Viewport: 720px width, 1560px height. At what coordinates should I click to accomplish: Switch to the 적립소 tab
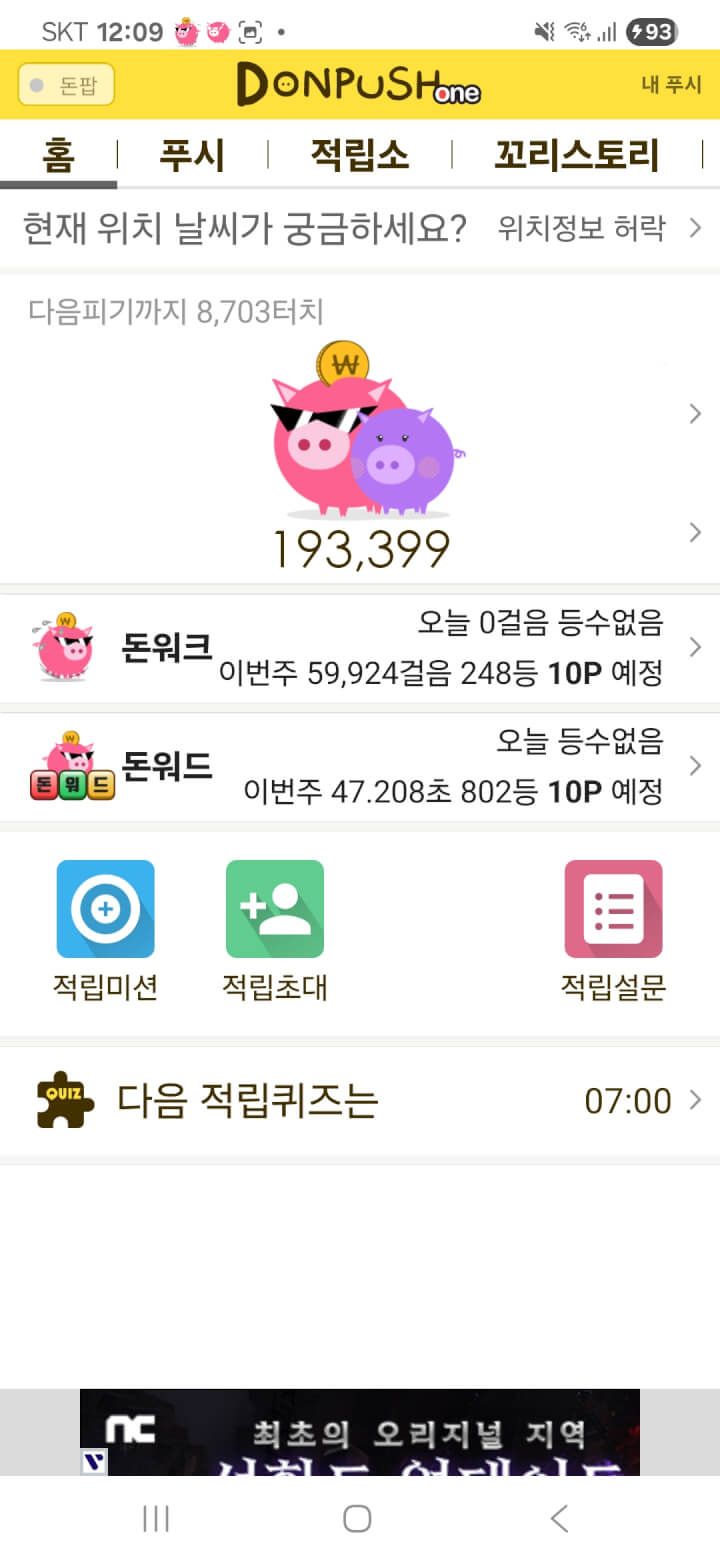point(359,155)
